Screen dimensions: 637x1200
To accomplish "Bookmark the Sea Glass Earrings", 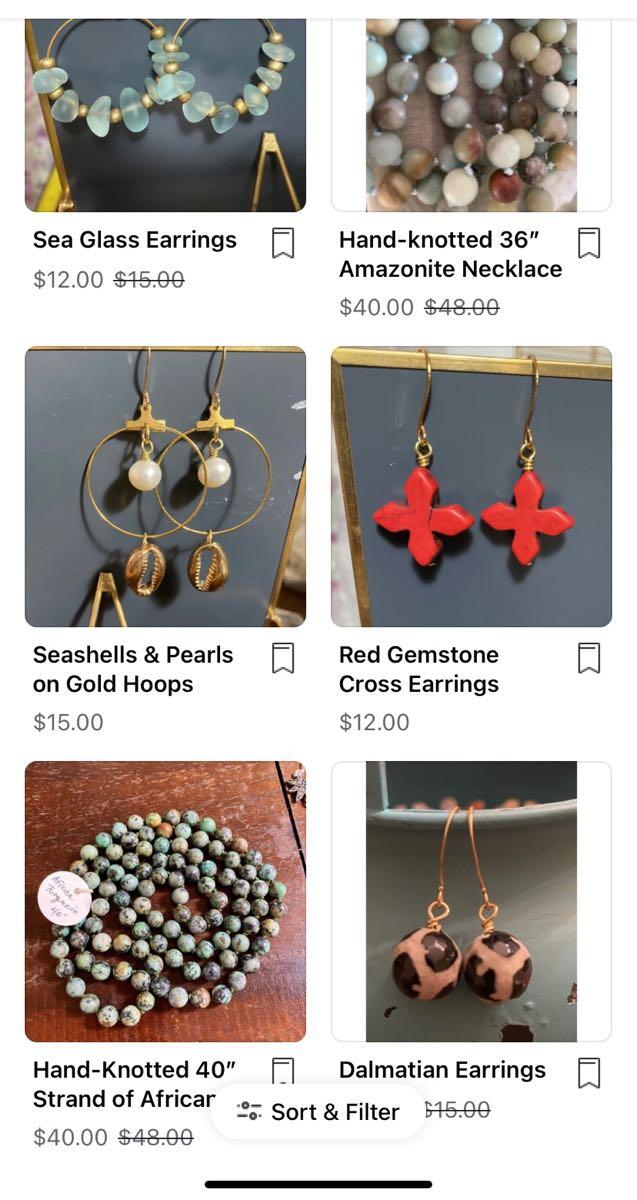I will (283, 243).
